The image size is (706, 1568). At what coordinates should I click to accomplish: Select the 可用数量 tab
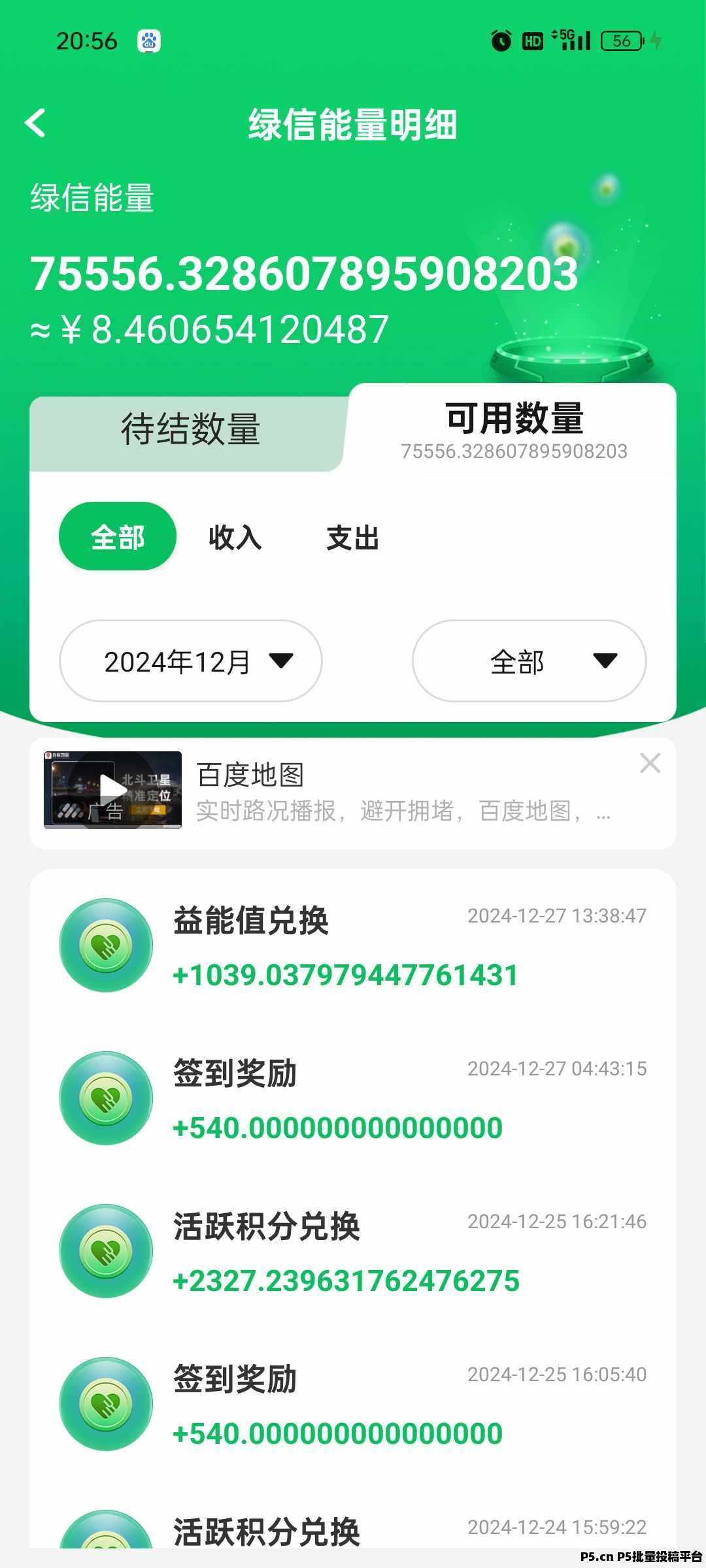click(514, 429)
